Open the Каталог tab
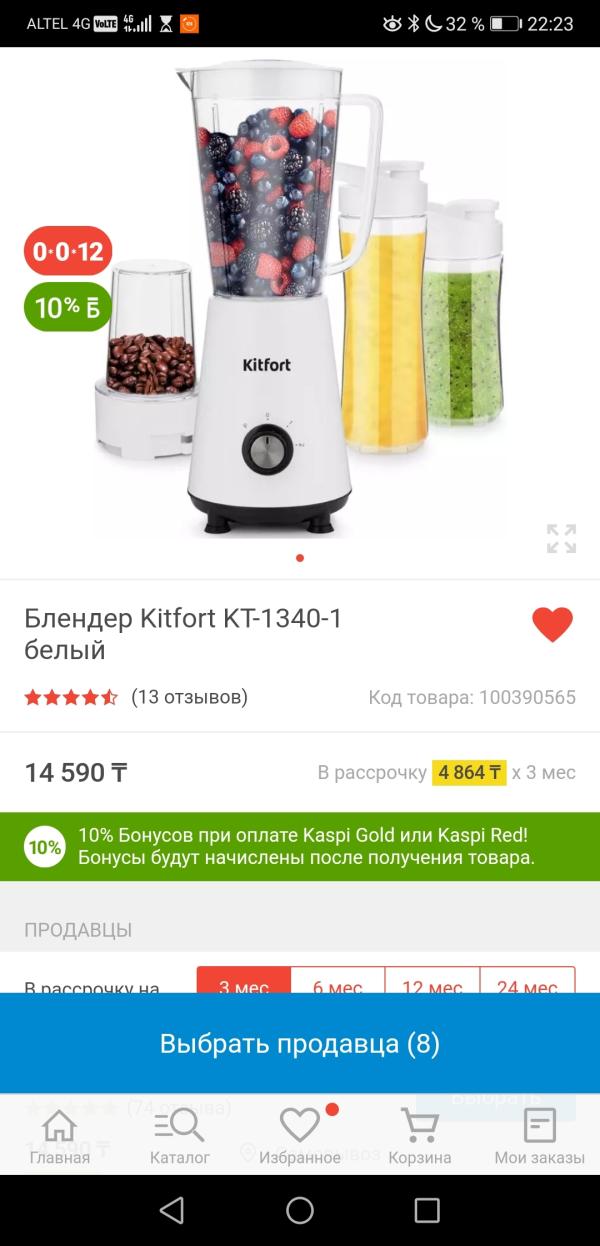Image resolution: width=600 pixels, height=1246 pixels. 180,1136
